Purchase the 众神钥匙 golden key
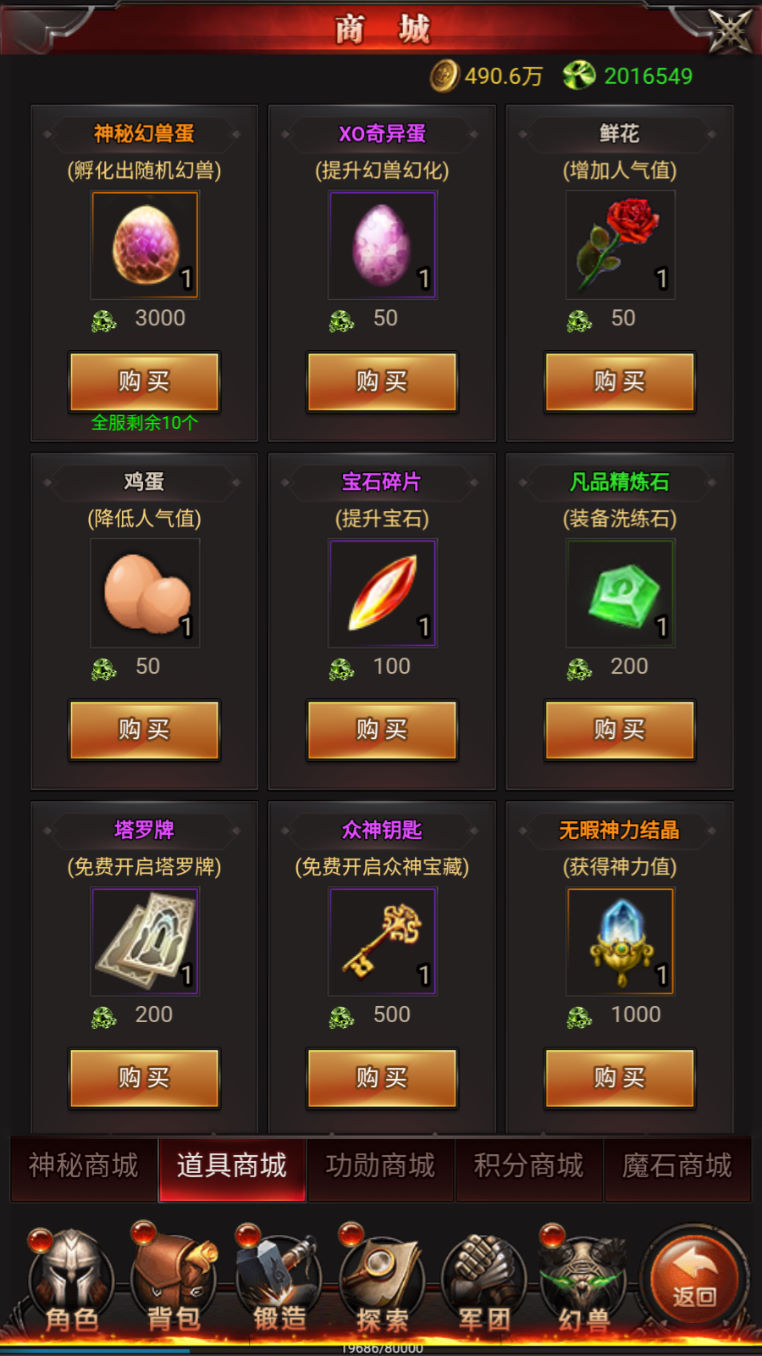762x1356 pixels. (x=382, y=1077)
